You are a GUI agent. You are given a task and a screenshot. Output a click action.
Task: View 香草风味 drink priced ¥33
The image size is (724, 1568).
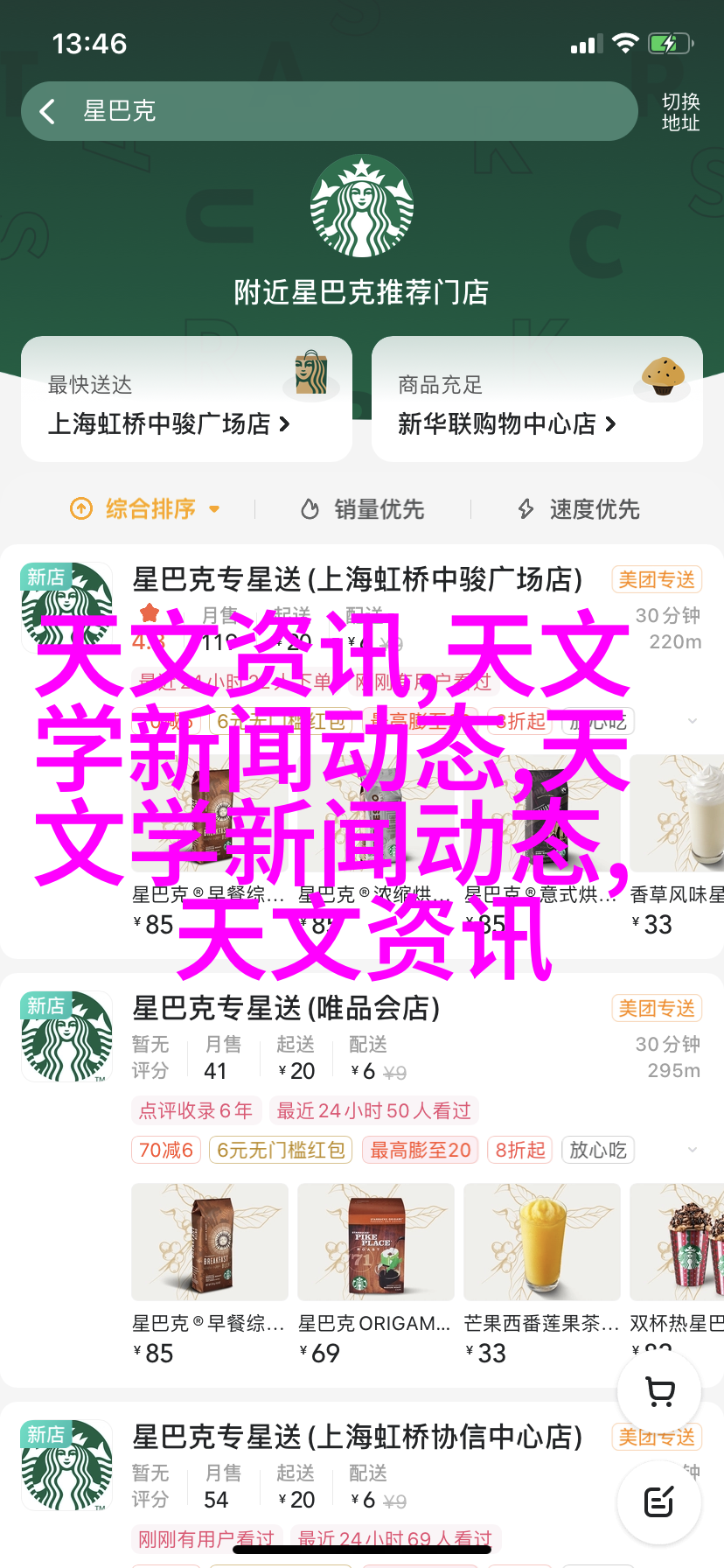(x=677, y=814)
